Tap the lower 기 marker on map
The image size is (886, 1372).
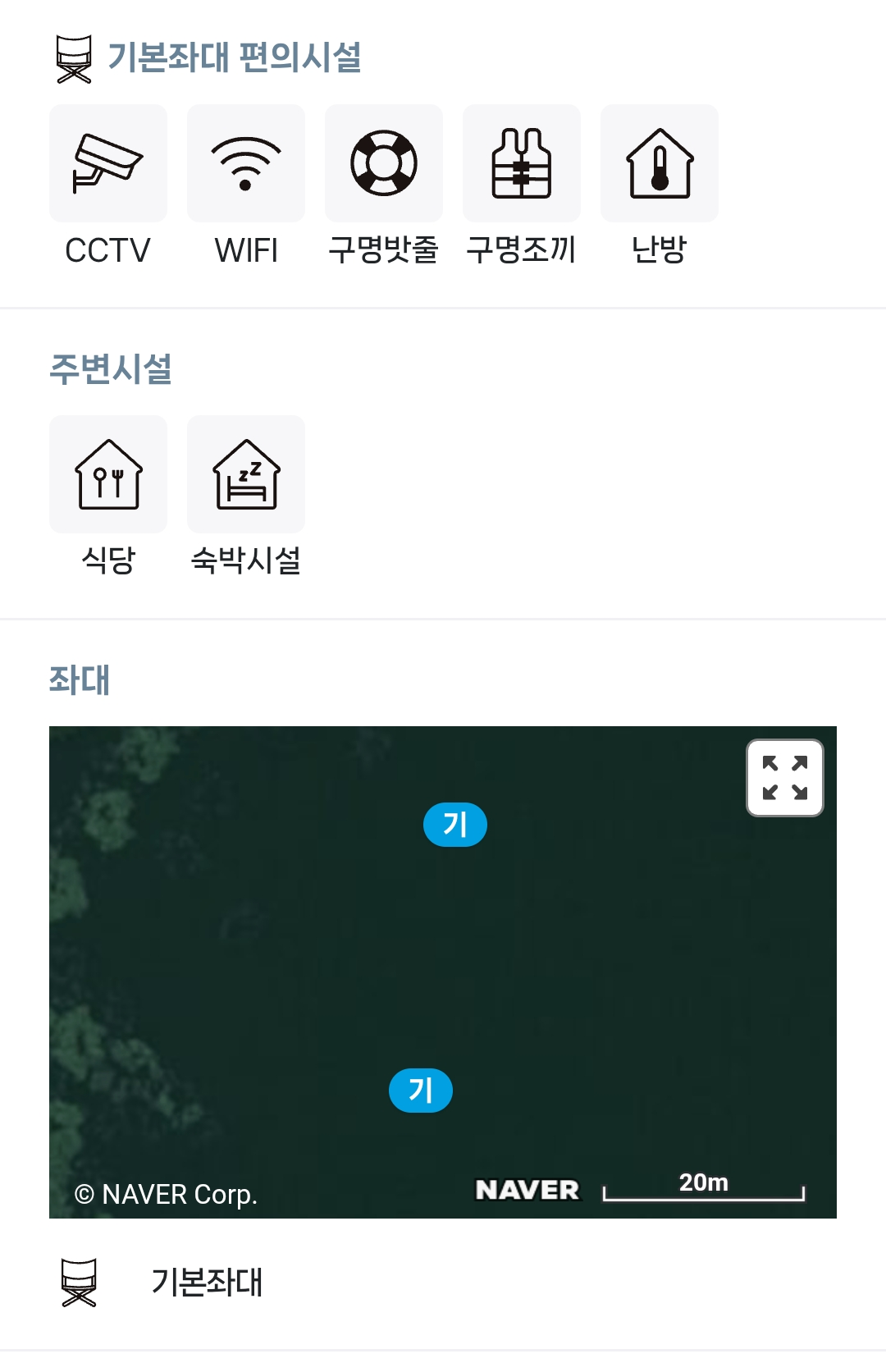pyautogui.click(x=421, y=1091)
